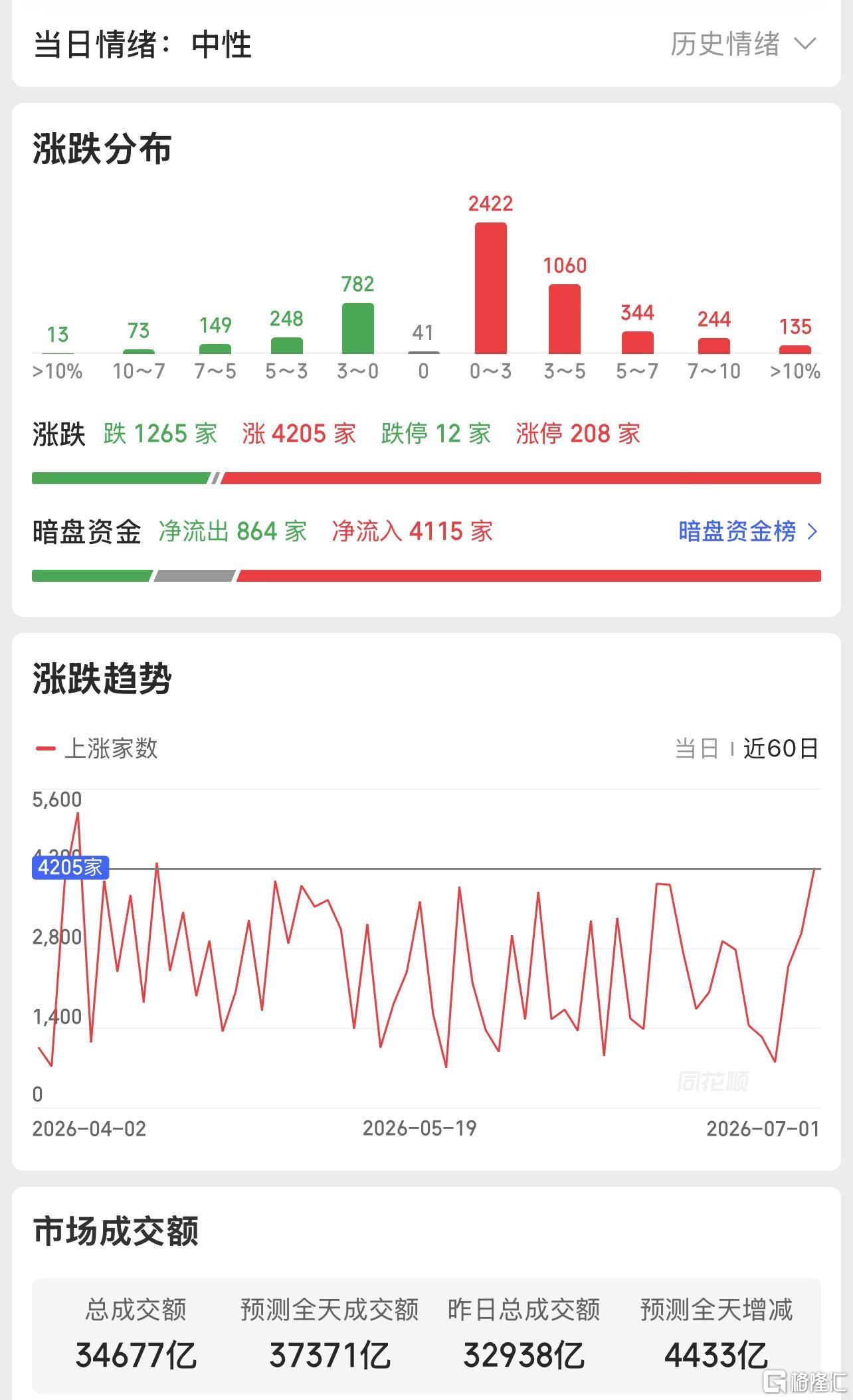Select the 近60日 trend range
Image resolution: width=853 pixels, height=1400 pixels.
tap(781, 748)
